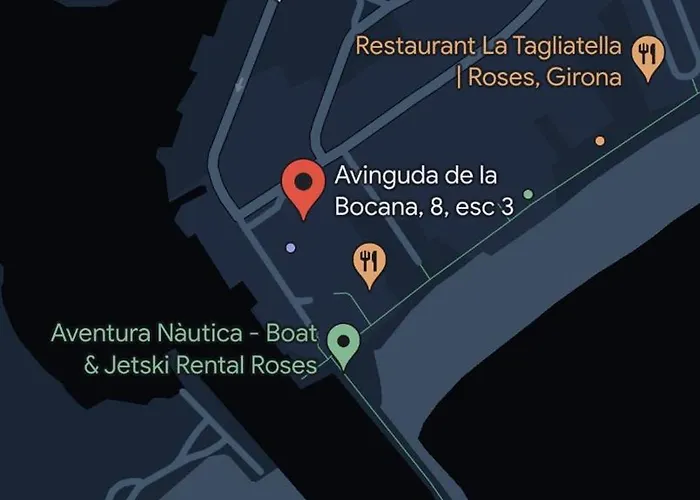The width and height of the screenshot is (700, 500).
Task: Tap the unlabeled orange restaurant marker
Action: (x=370, y=263)
